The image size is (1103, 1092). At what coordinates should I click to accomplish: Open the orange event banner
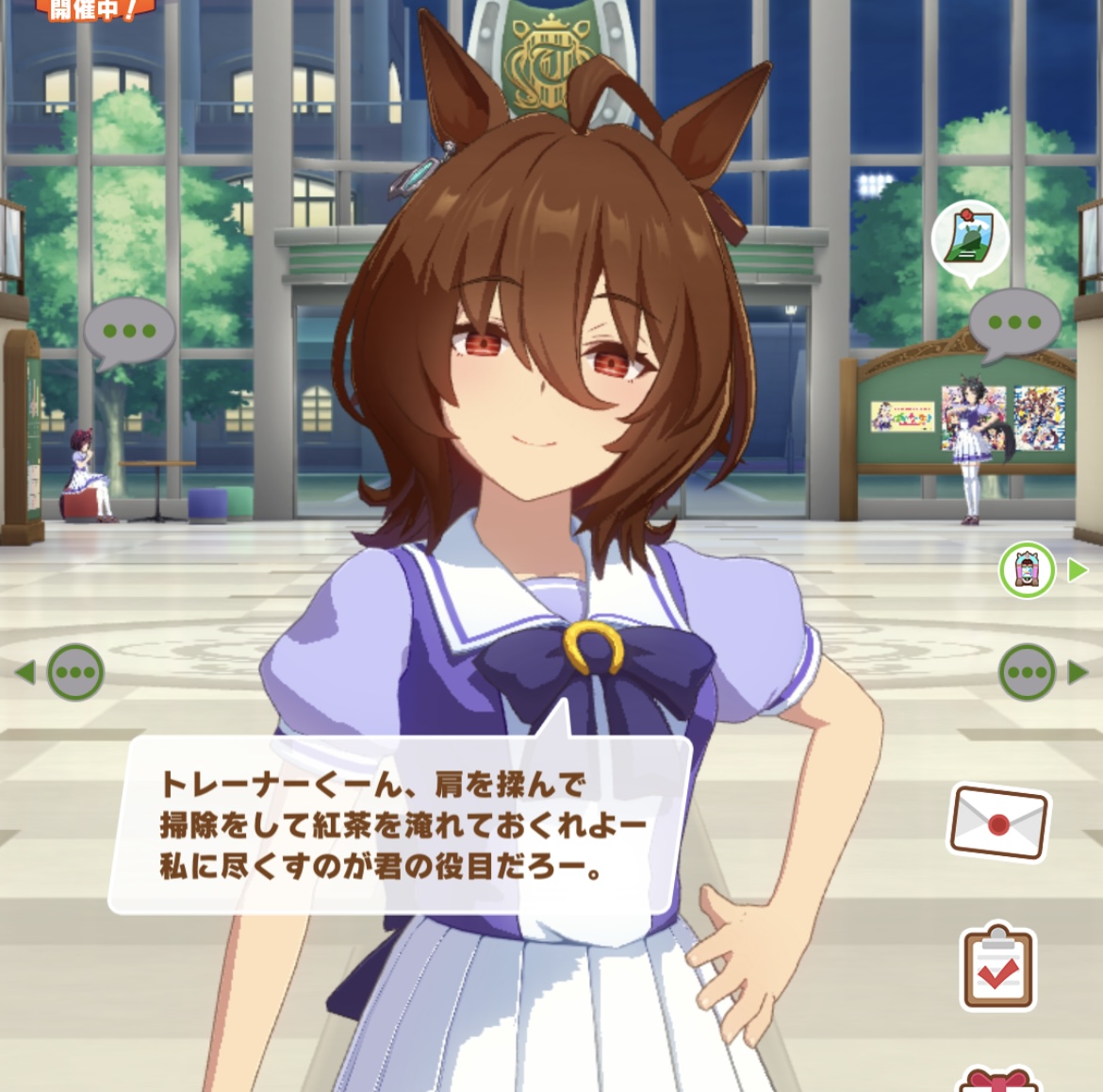click(x=95, y=8)
